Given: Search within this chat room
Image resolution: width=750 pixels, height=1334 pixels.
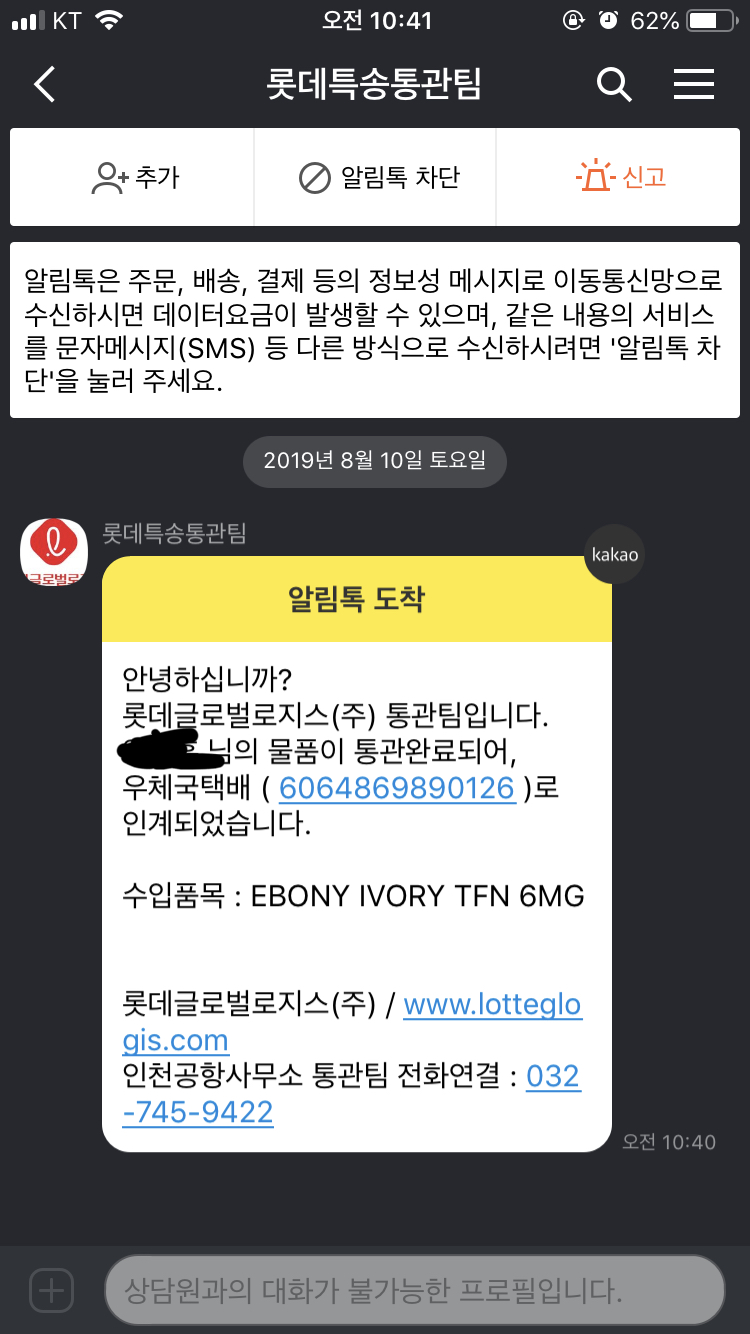Looking at the screenshot, I should point(614,85).
